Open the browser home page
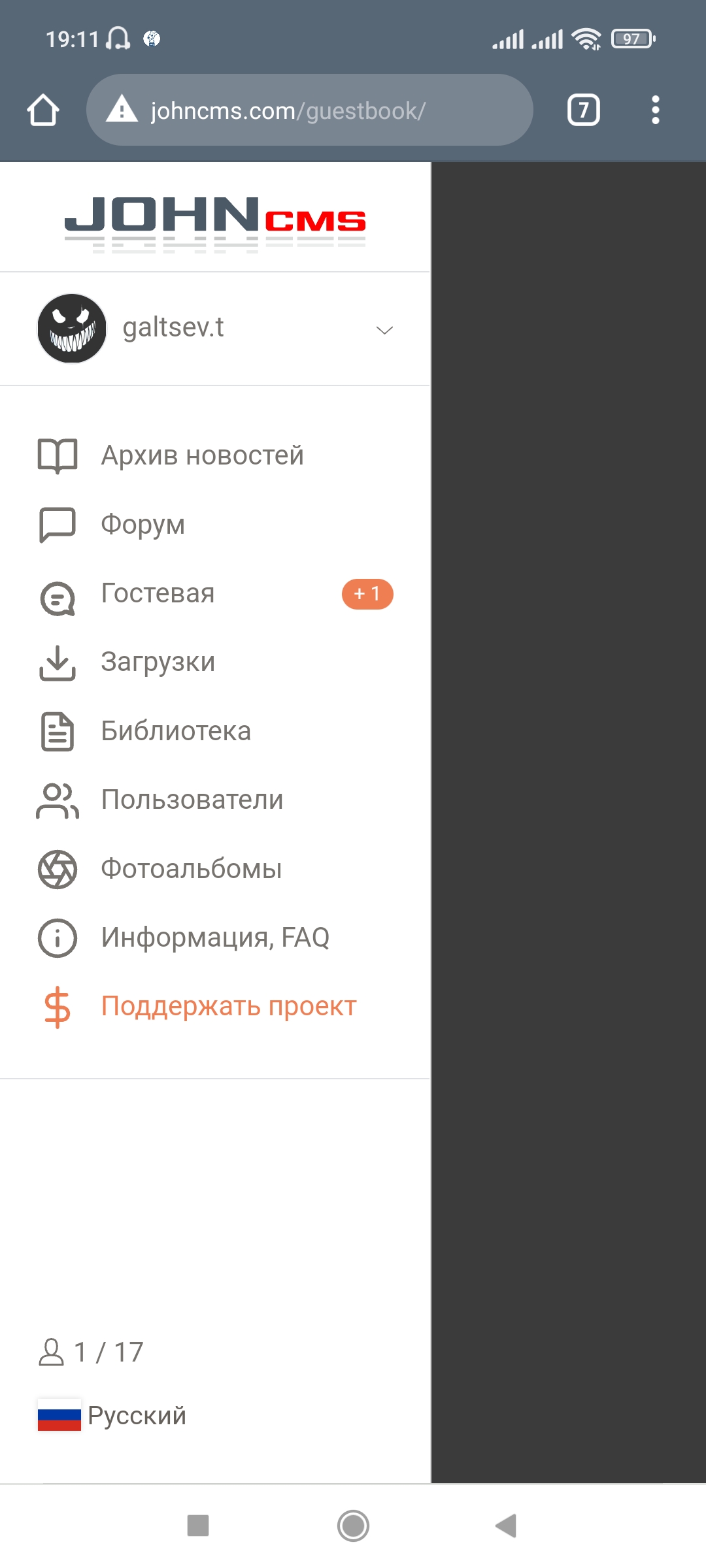 click(x=43, y=110)
